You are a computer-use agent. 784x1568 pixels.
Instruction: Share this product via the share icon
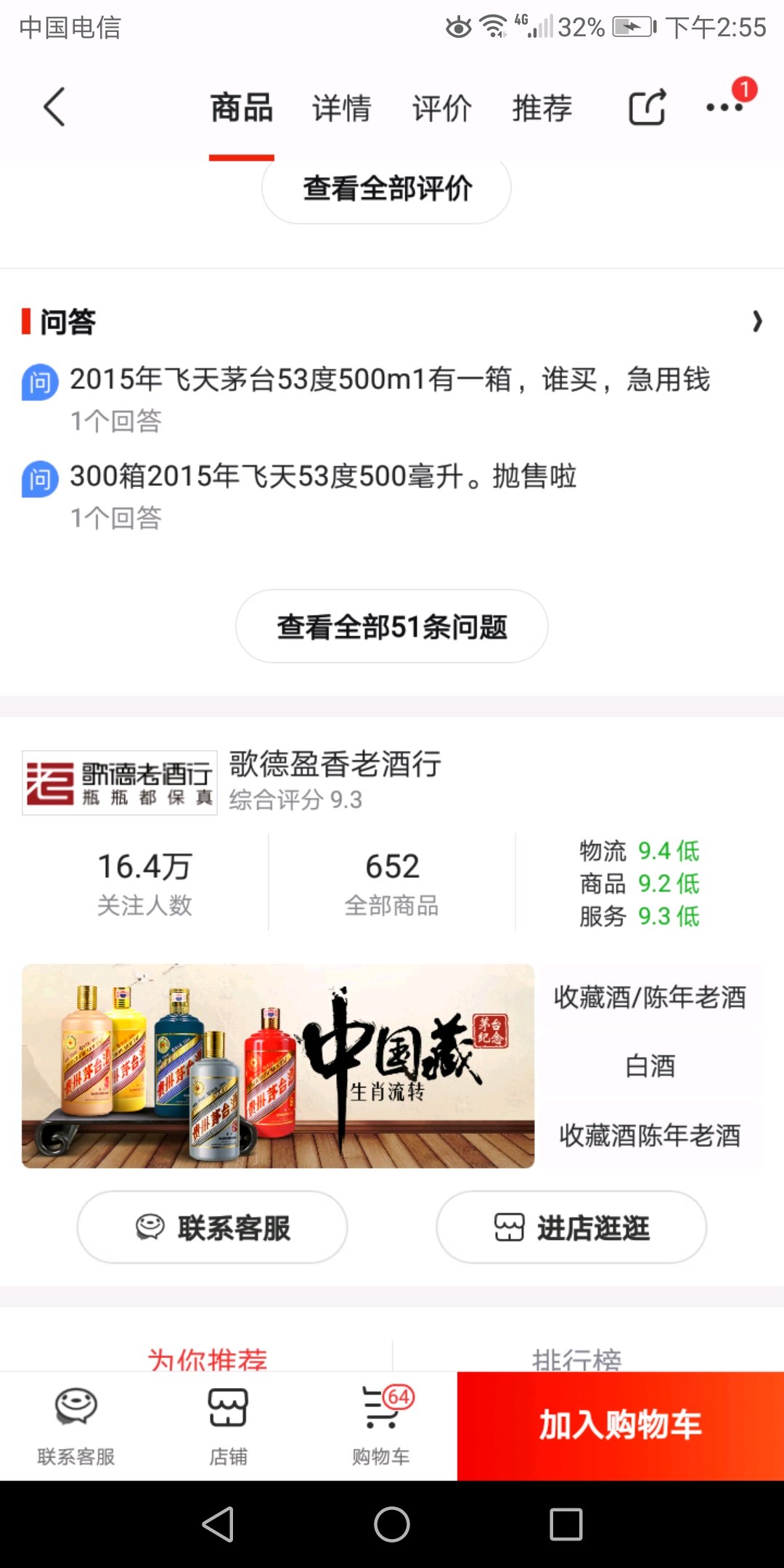tap(647, 107)
